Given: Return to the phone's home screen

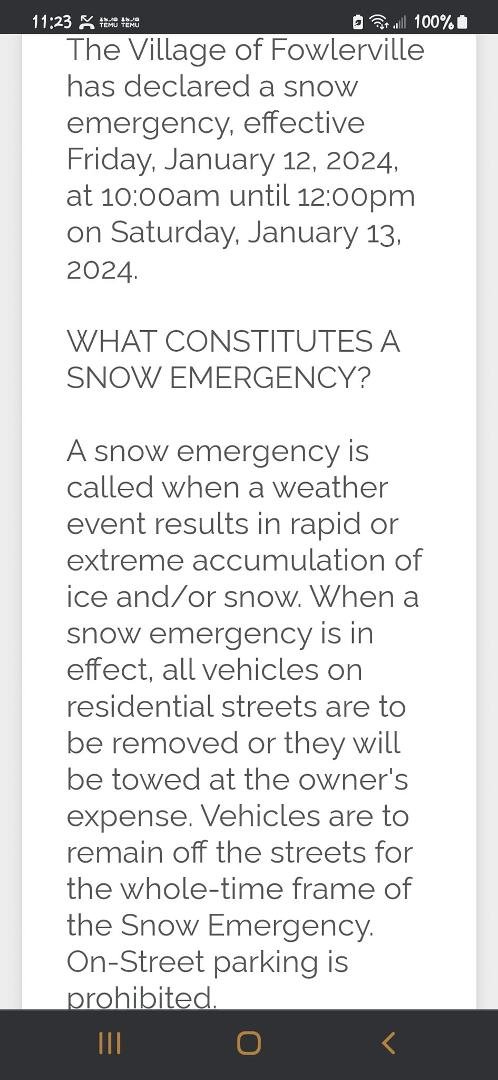Looking at the screenshot, I should pyautogui.click(x=249, y=1043).
